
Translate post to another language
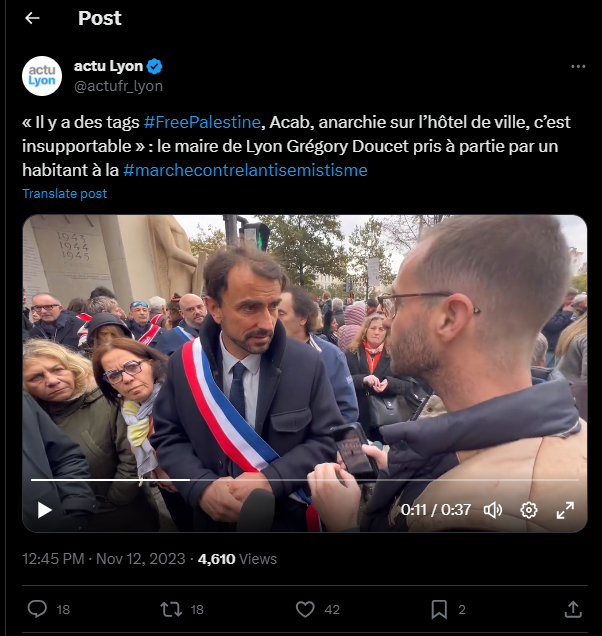(65, 194)
